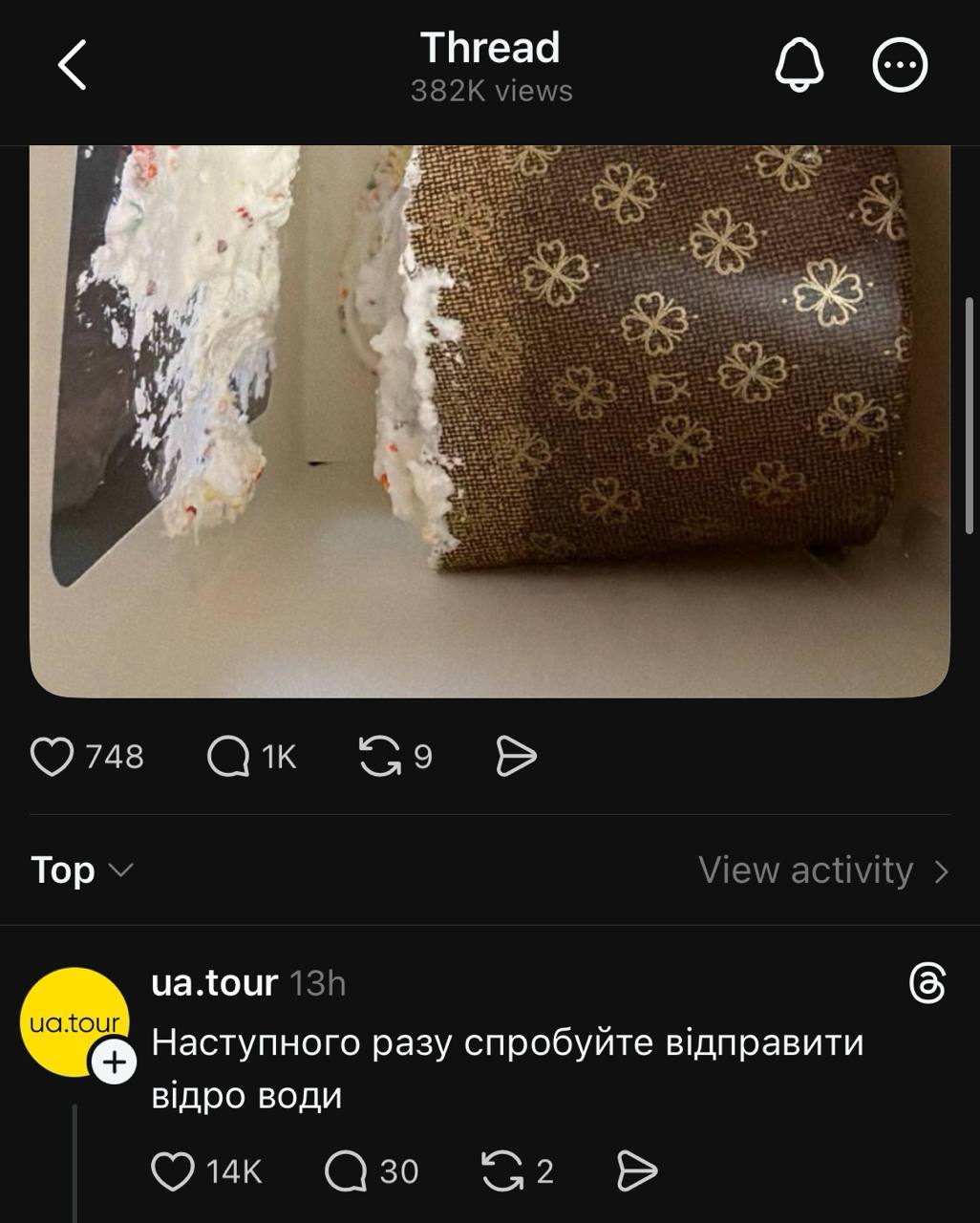The width and height of the screenshot is (980, 1223).
Task: Follow ua.tour via the plus badge
Action: [x=114, y=1062]
